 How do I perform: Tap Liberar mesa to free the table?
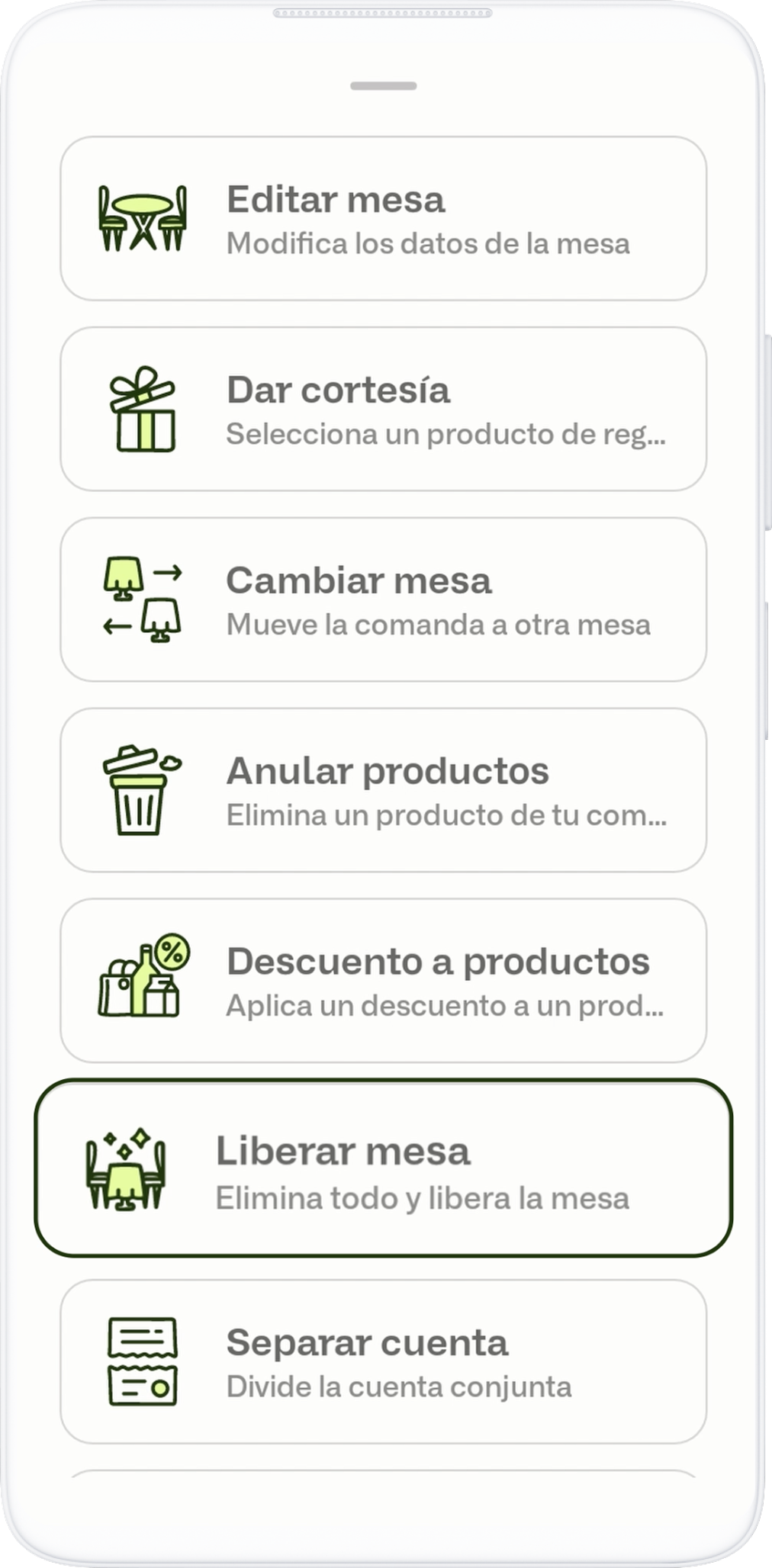pos(383,1168)
